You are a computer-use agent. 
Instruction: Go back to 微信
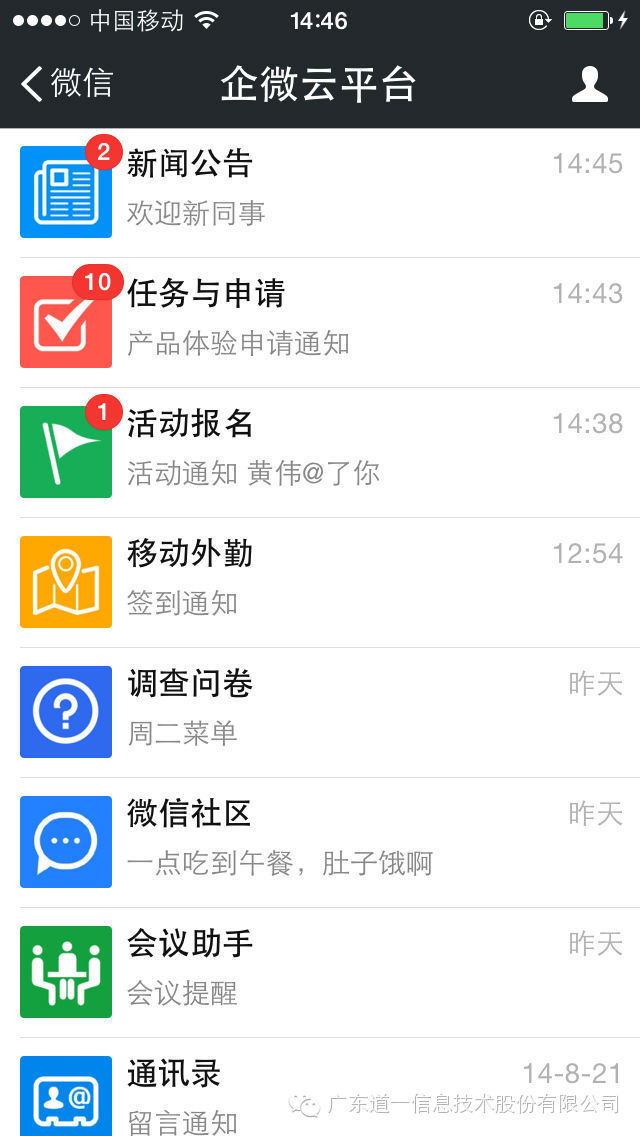pos(67,84)
